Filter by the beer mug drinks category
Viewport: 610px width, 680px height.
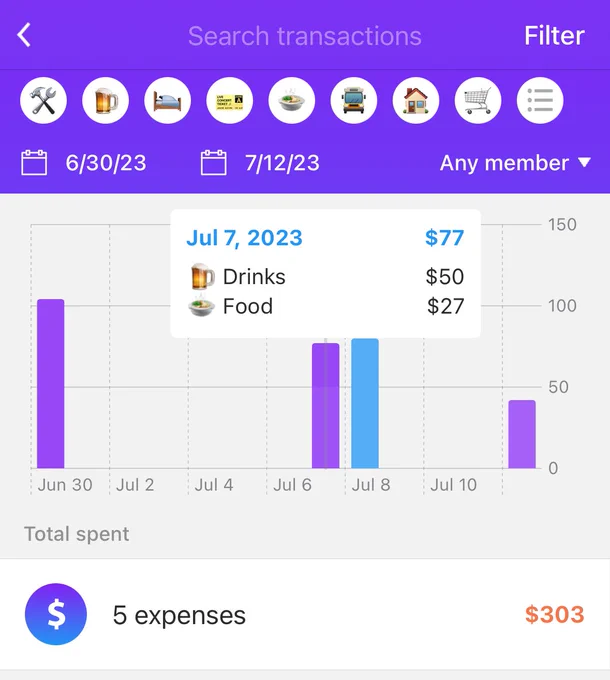(x=105, y=101)
